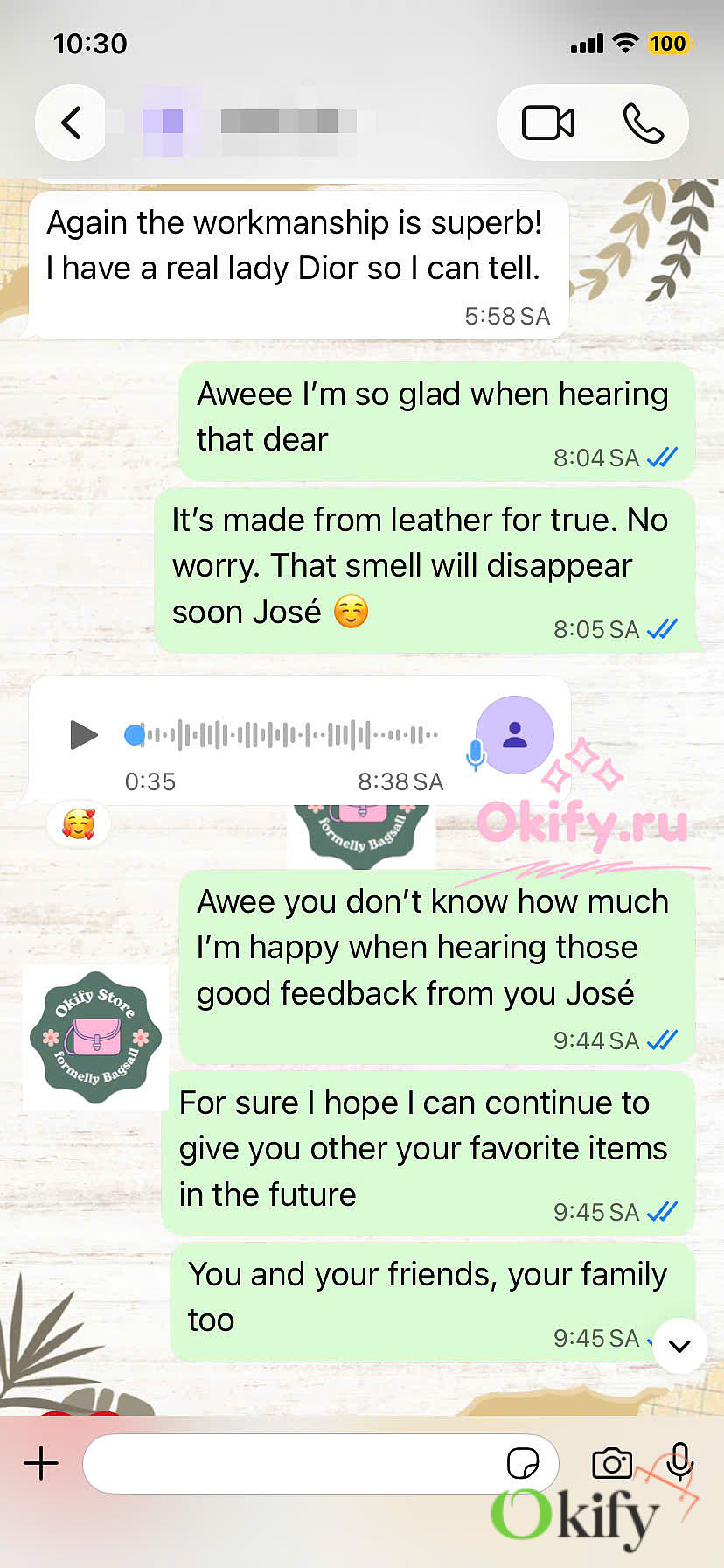Tap the microphone to record a voice message

(679, 1461)
